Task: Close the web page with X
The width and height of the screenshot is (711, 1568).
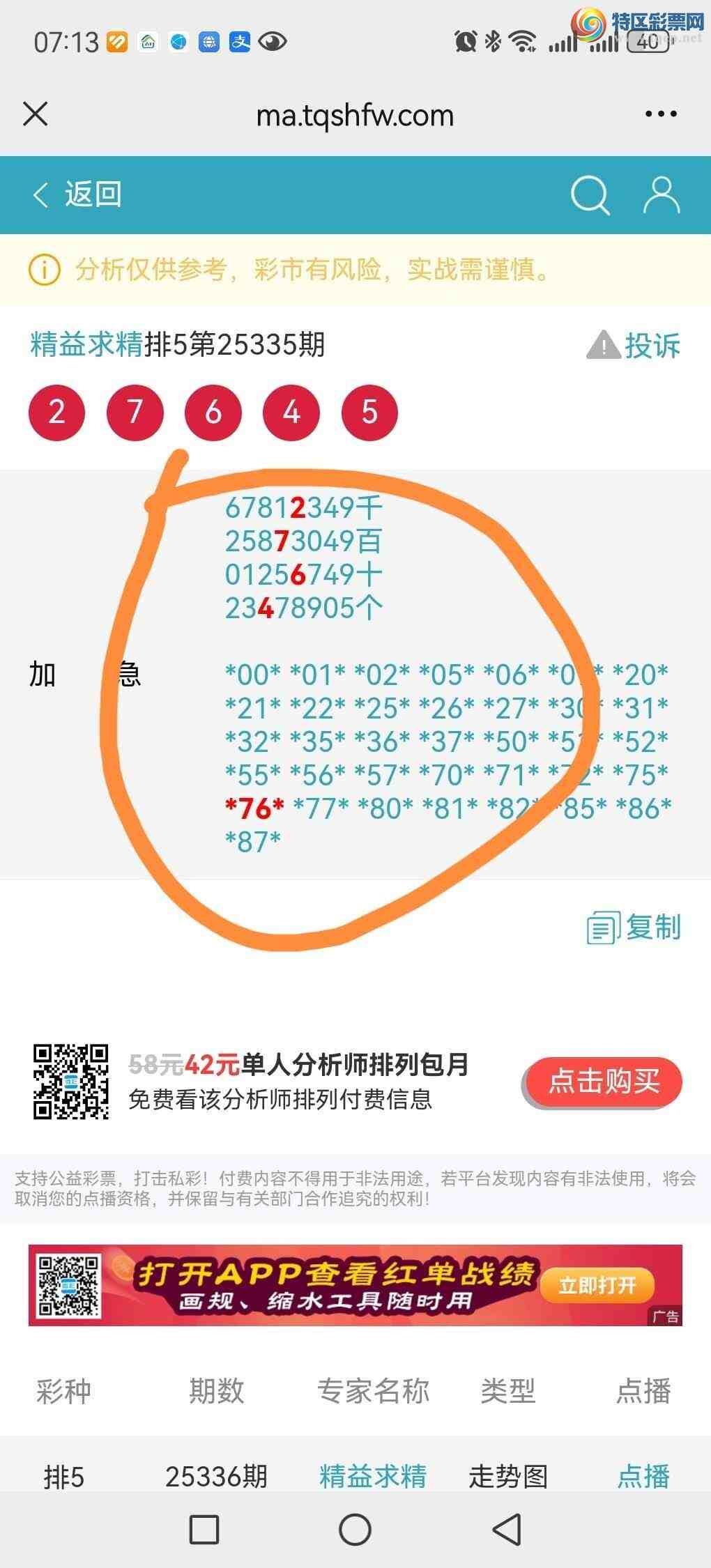Action: click(x=36, y=114)
